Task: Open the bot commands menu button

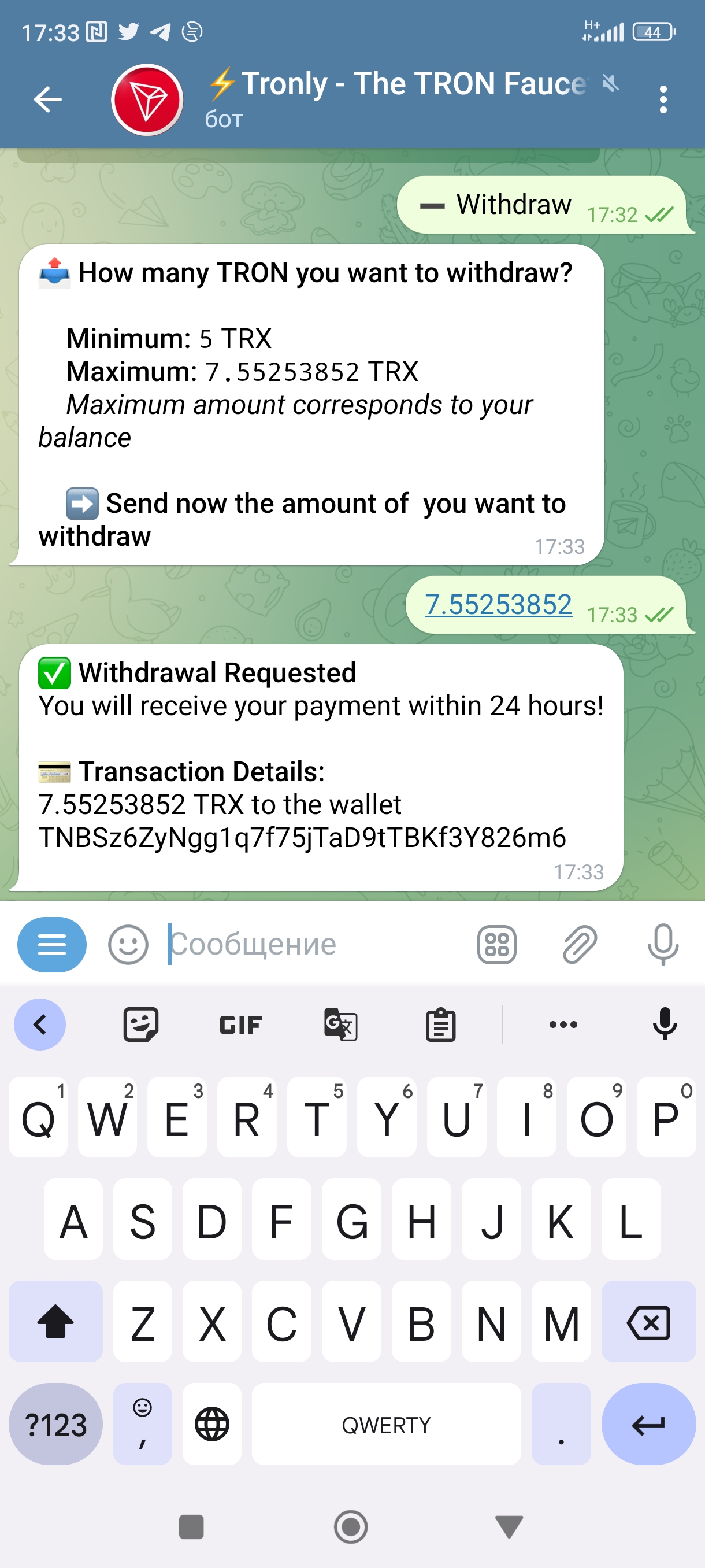Action: (x=51, y=944)
